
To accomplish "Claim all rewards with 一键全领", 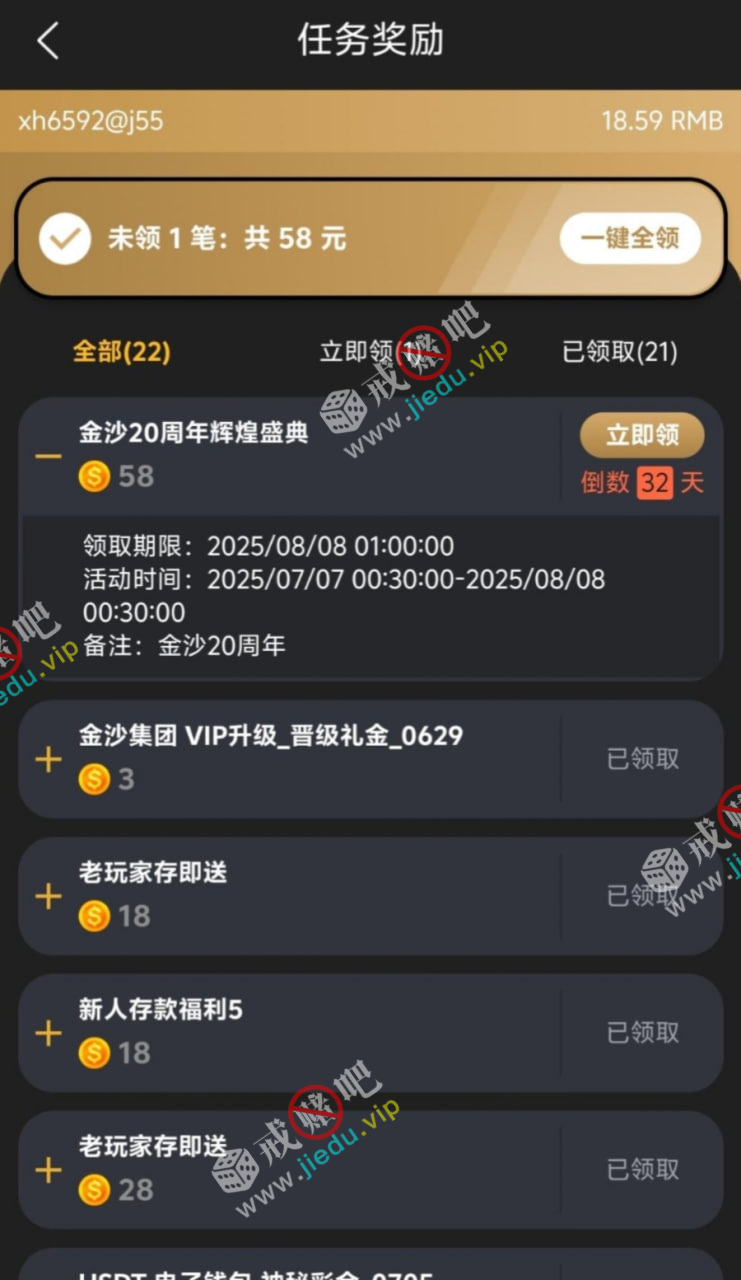I will pos(629,239).
